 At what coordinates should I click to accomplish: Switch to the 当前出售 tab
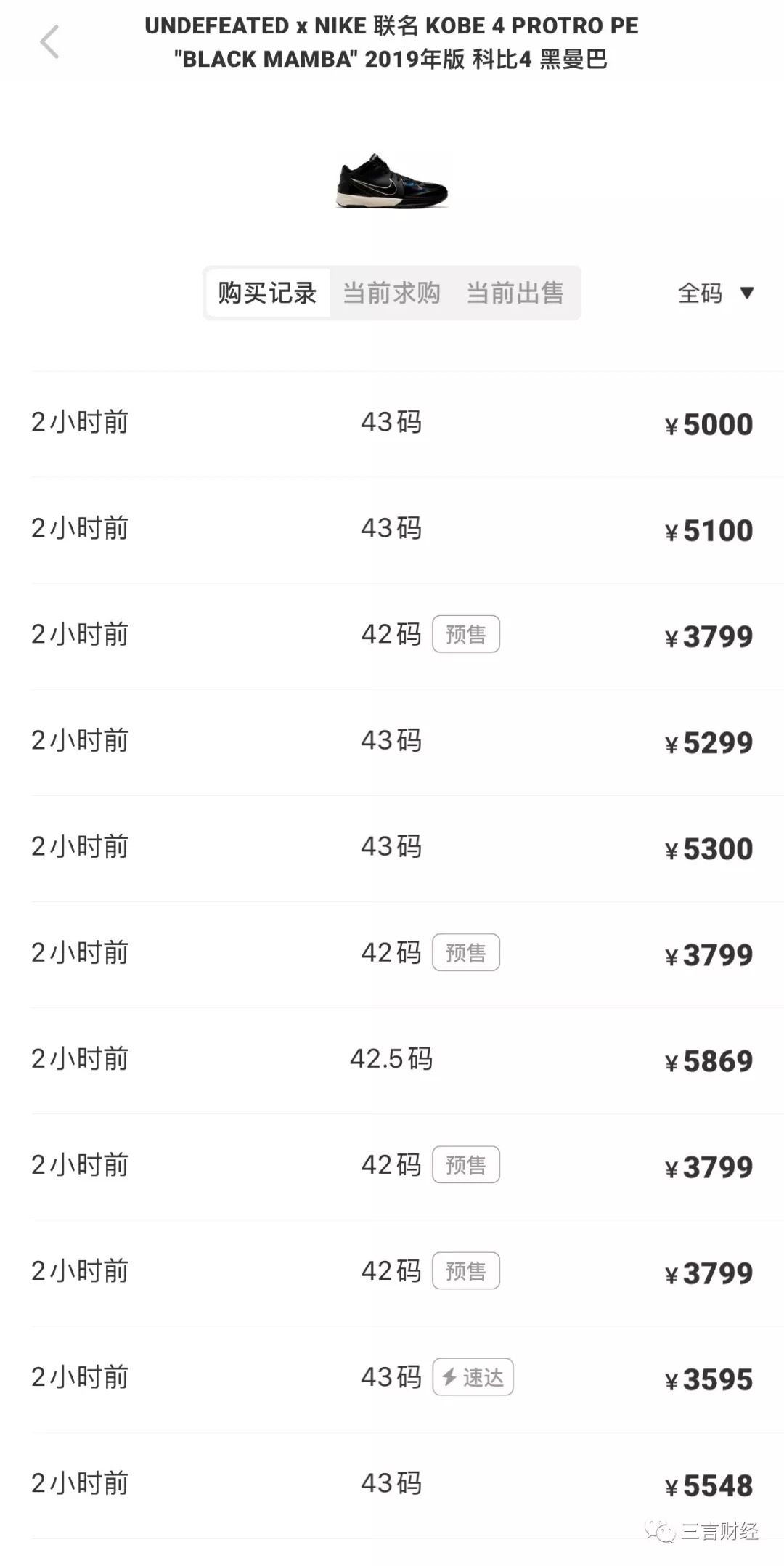click(515, 293)
